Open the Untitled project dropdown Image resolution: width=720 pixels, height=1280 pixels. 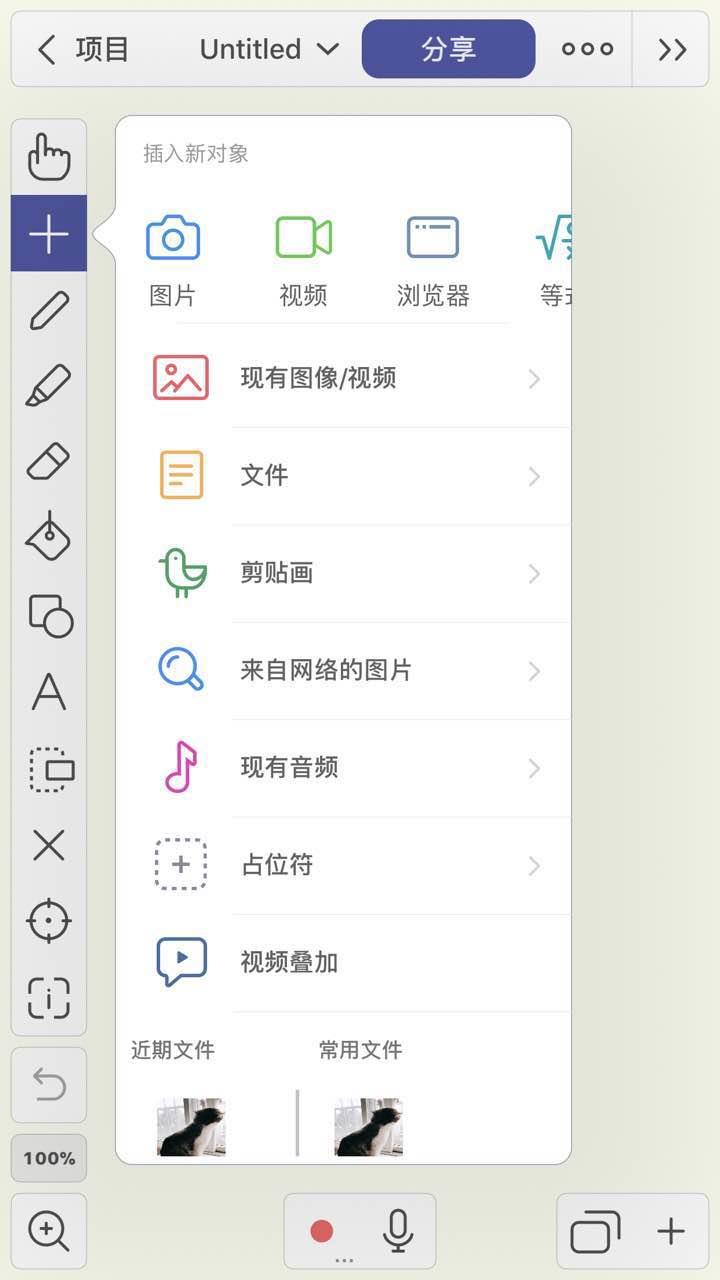pos(270,49)
